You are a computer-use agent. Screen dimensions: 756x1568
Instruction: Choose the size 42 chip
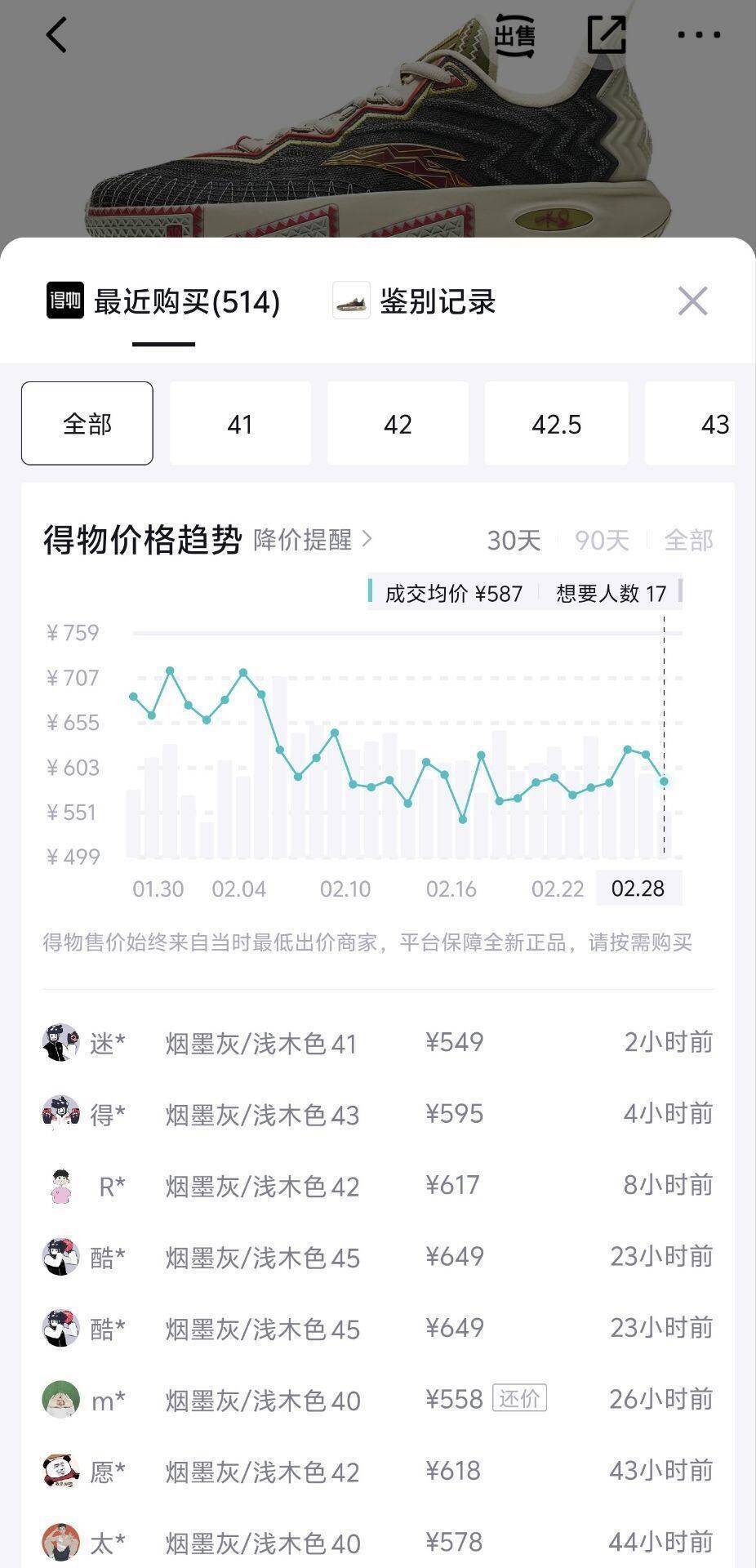click(398, 424)
